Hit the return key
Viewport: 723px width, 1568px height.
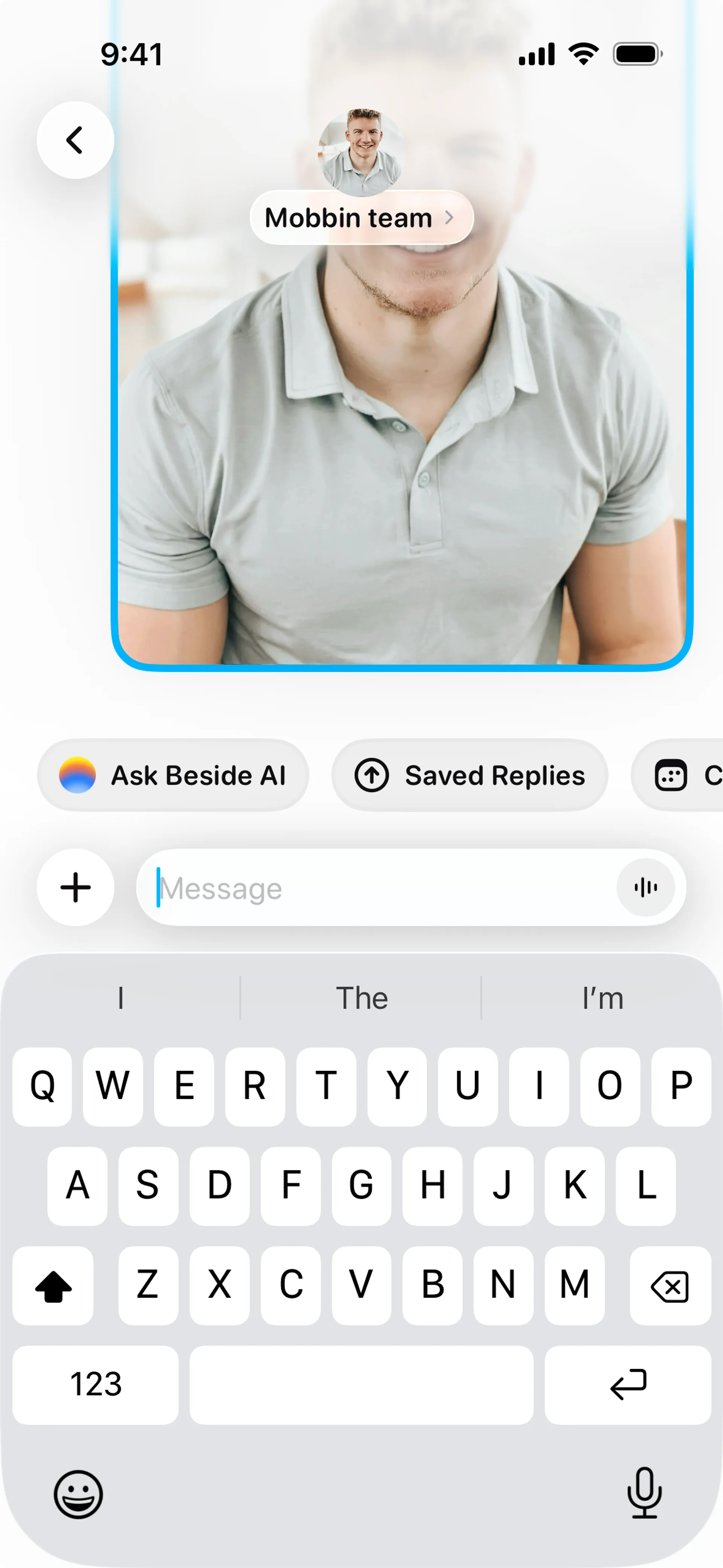pyautogui.click(x=627, y=1384)
